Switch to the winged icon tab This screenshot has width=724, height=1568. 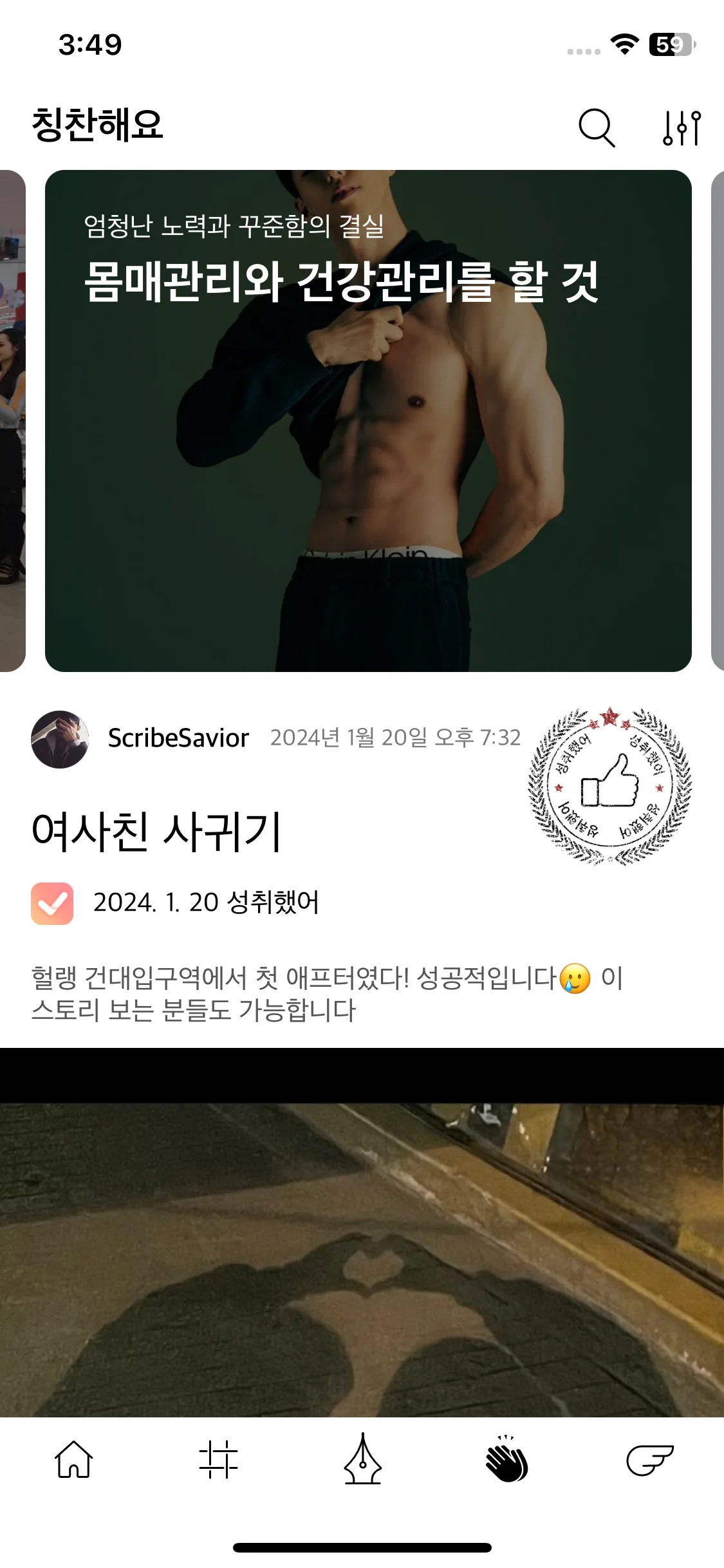650,1460
